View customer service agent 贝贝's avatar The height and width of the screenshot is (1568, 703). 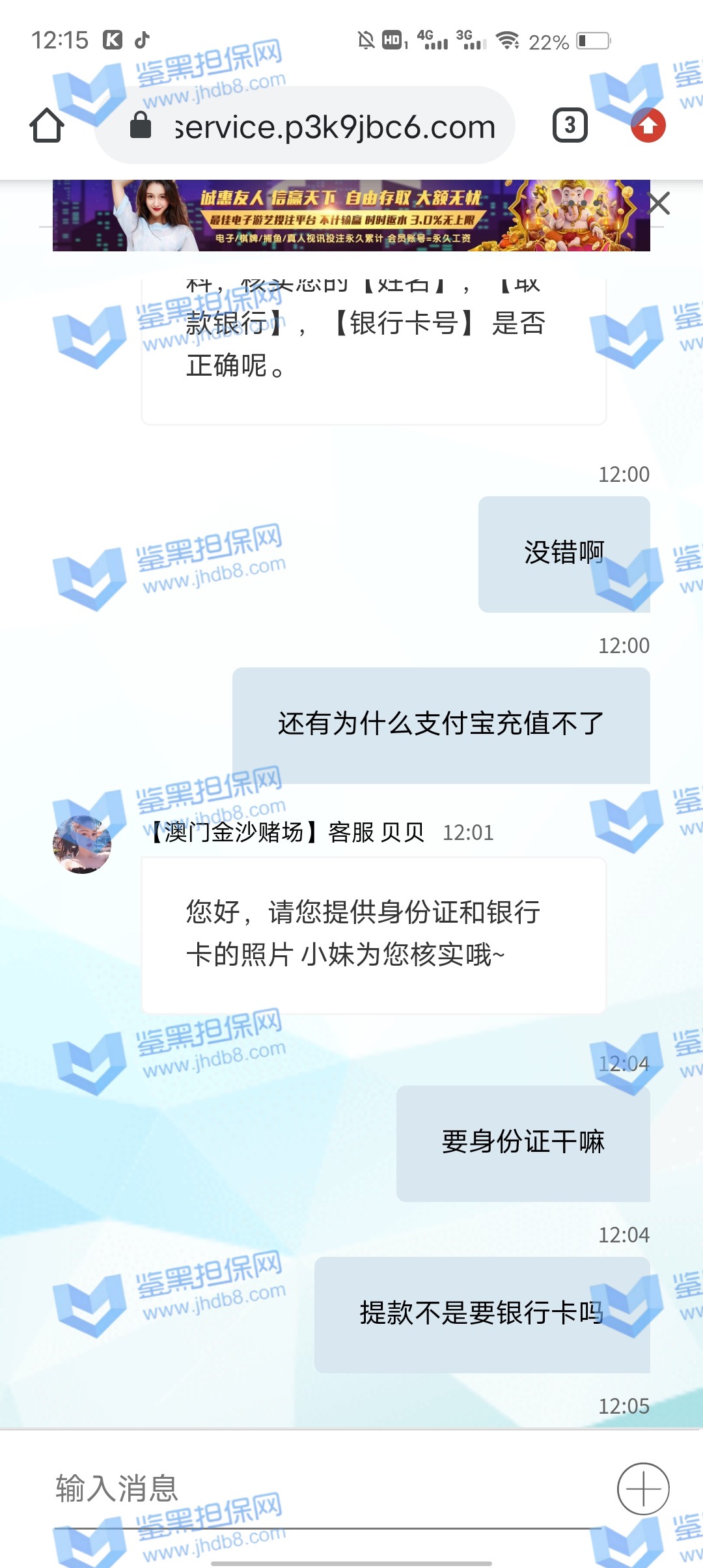pyautogui.click(x=82, y=845)
